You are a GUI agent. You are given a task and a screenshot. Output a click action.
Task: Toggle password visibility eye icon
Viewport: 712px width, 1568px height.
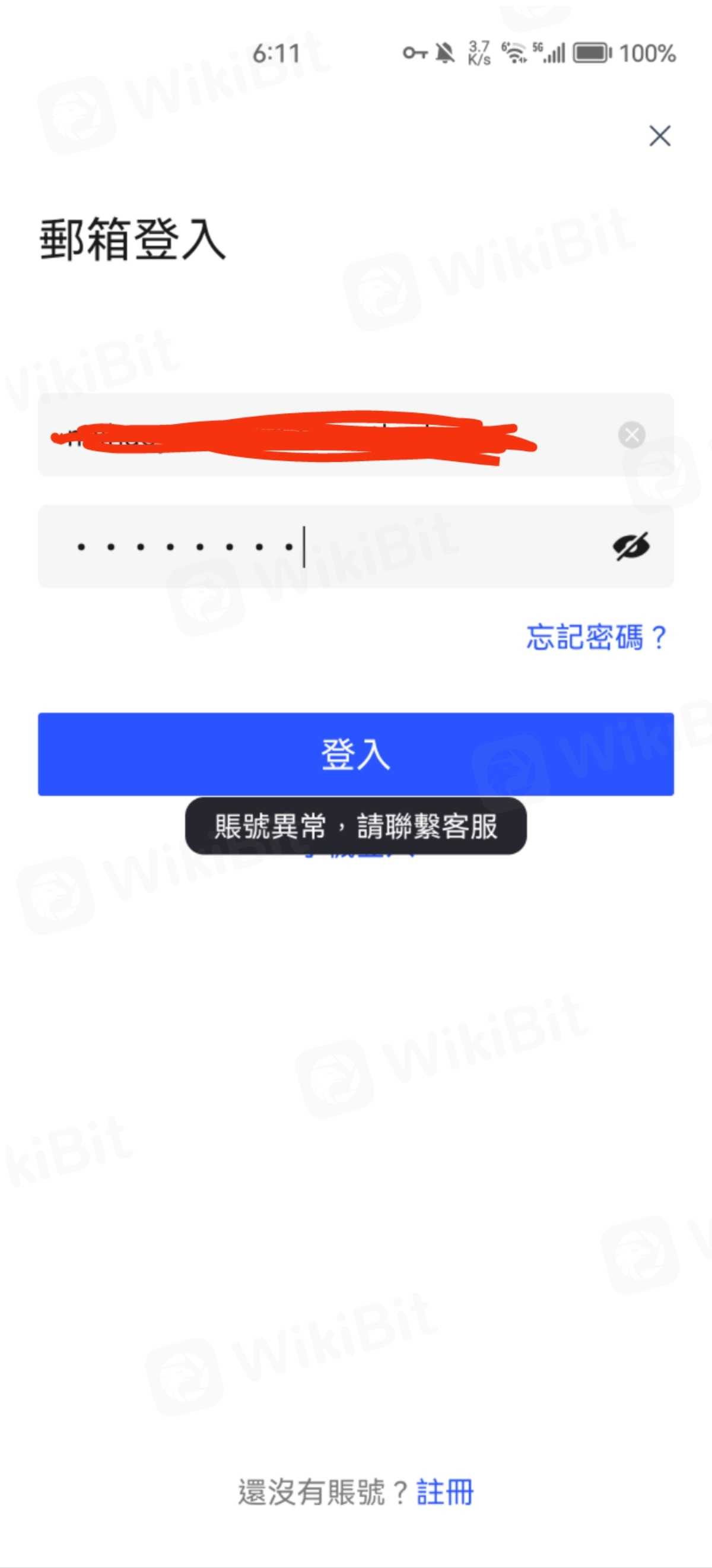[631, 547]
